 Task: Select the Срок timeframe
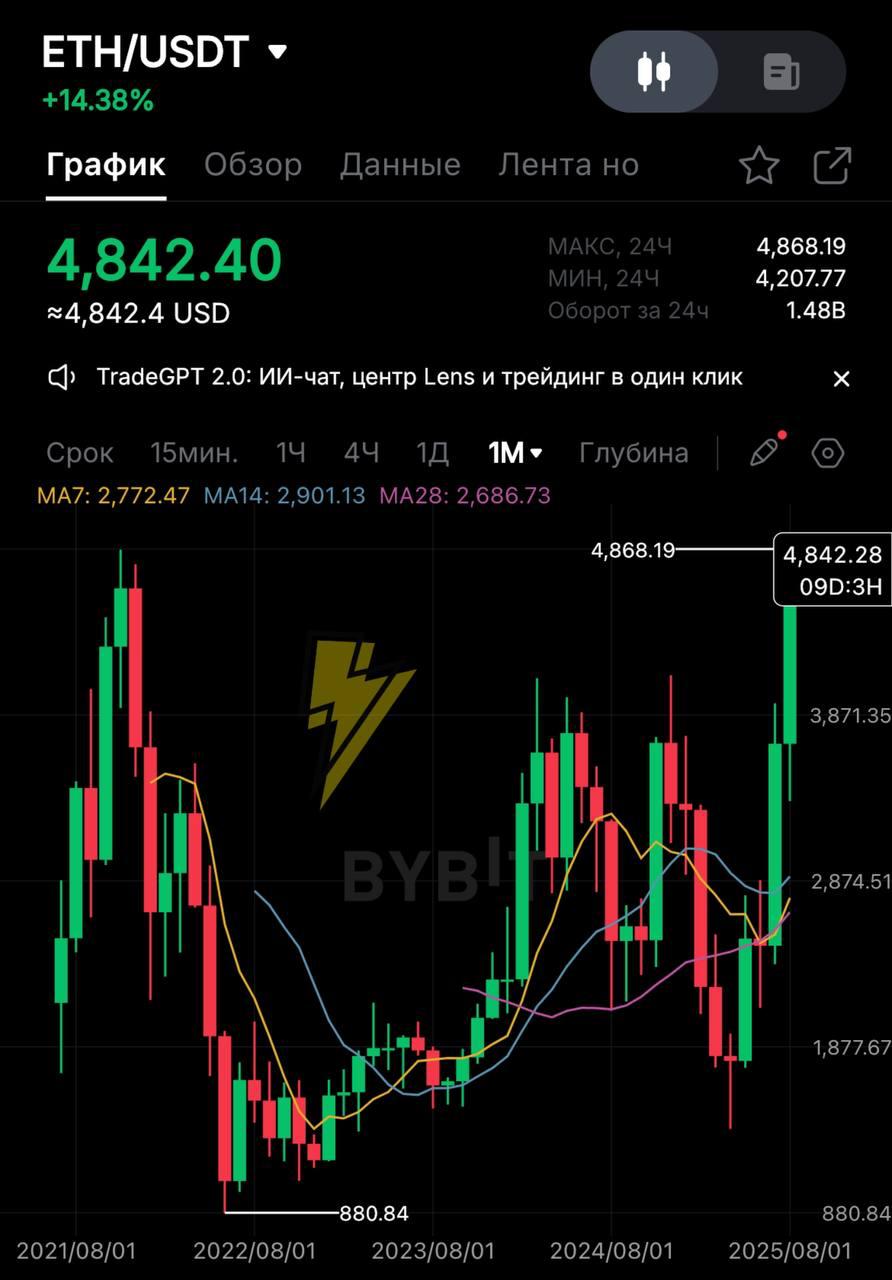(x=80, y=453)
